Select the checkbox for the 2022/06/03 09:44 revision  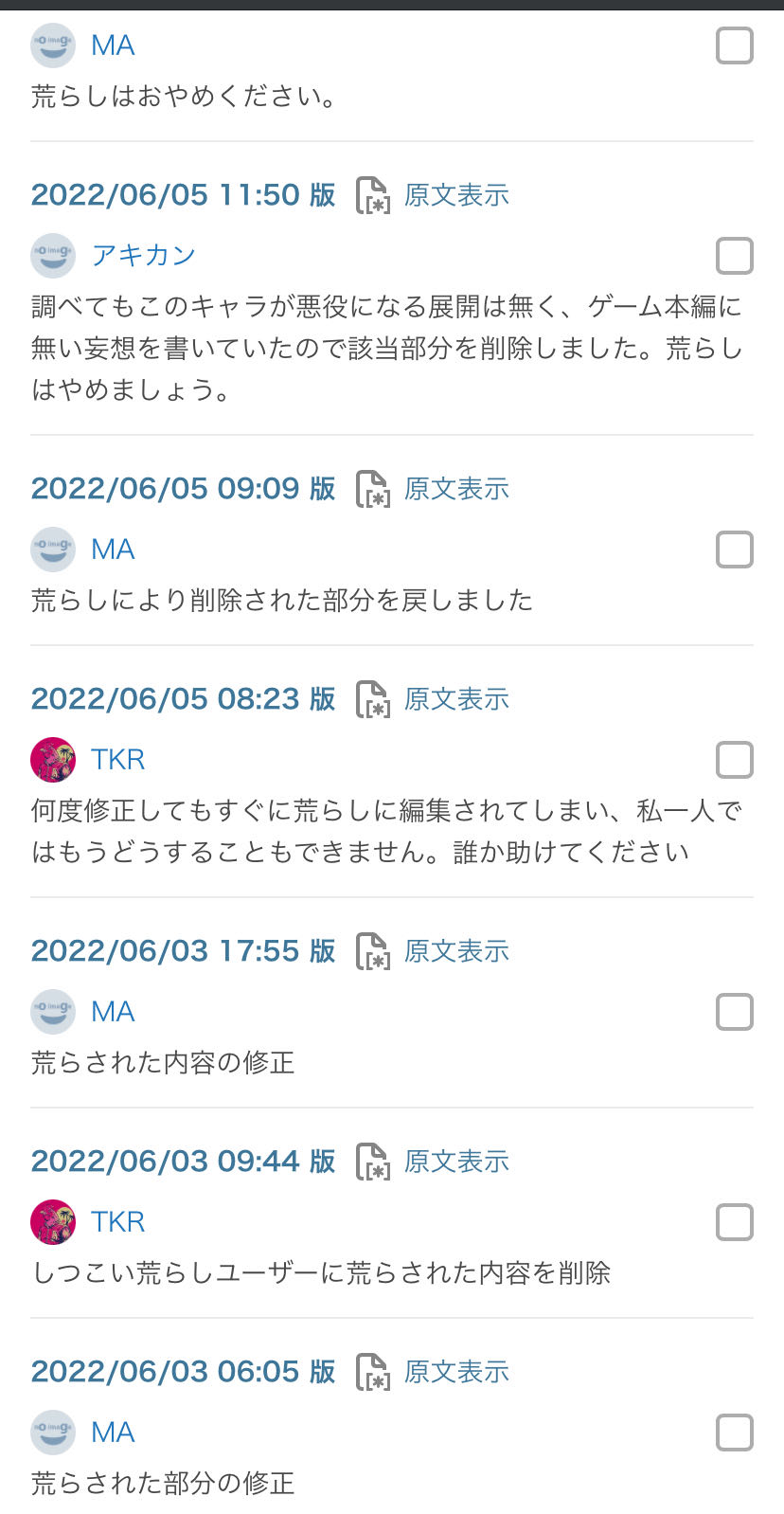[734, 1222]
